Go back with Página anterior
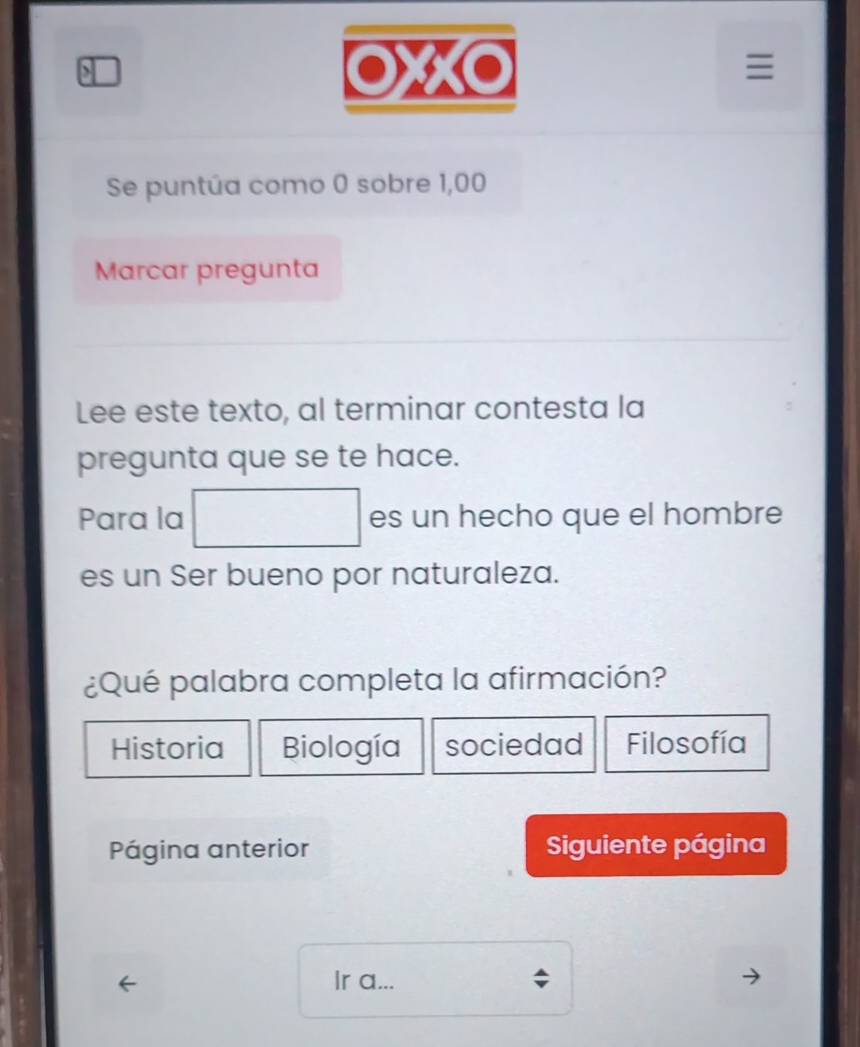860x1047 pixels. (209, 849)
